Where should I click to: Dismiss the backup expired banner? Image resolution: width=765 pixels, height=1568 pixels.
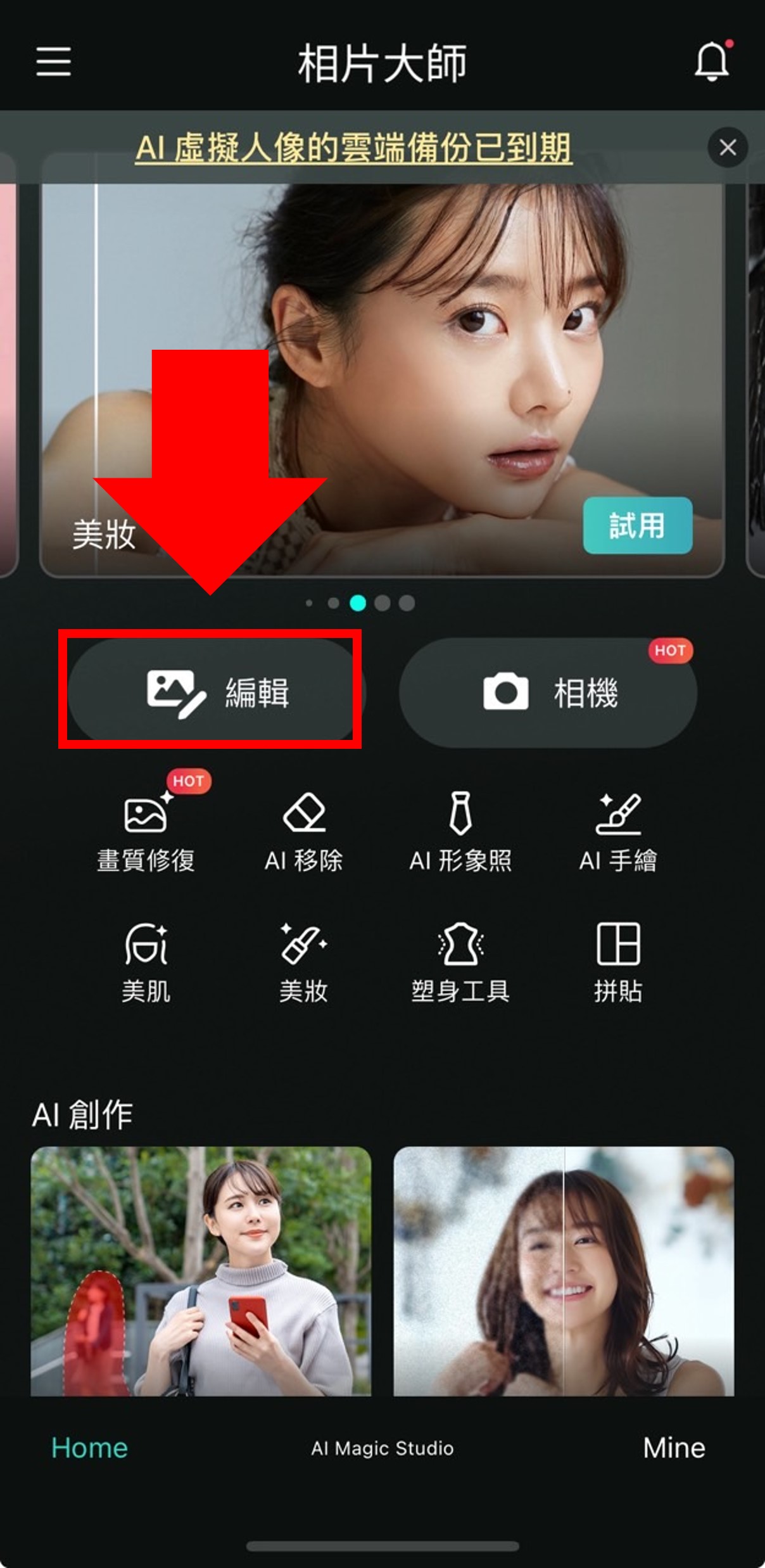728,148
